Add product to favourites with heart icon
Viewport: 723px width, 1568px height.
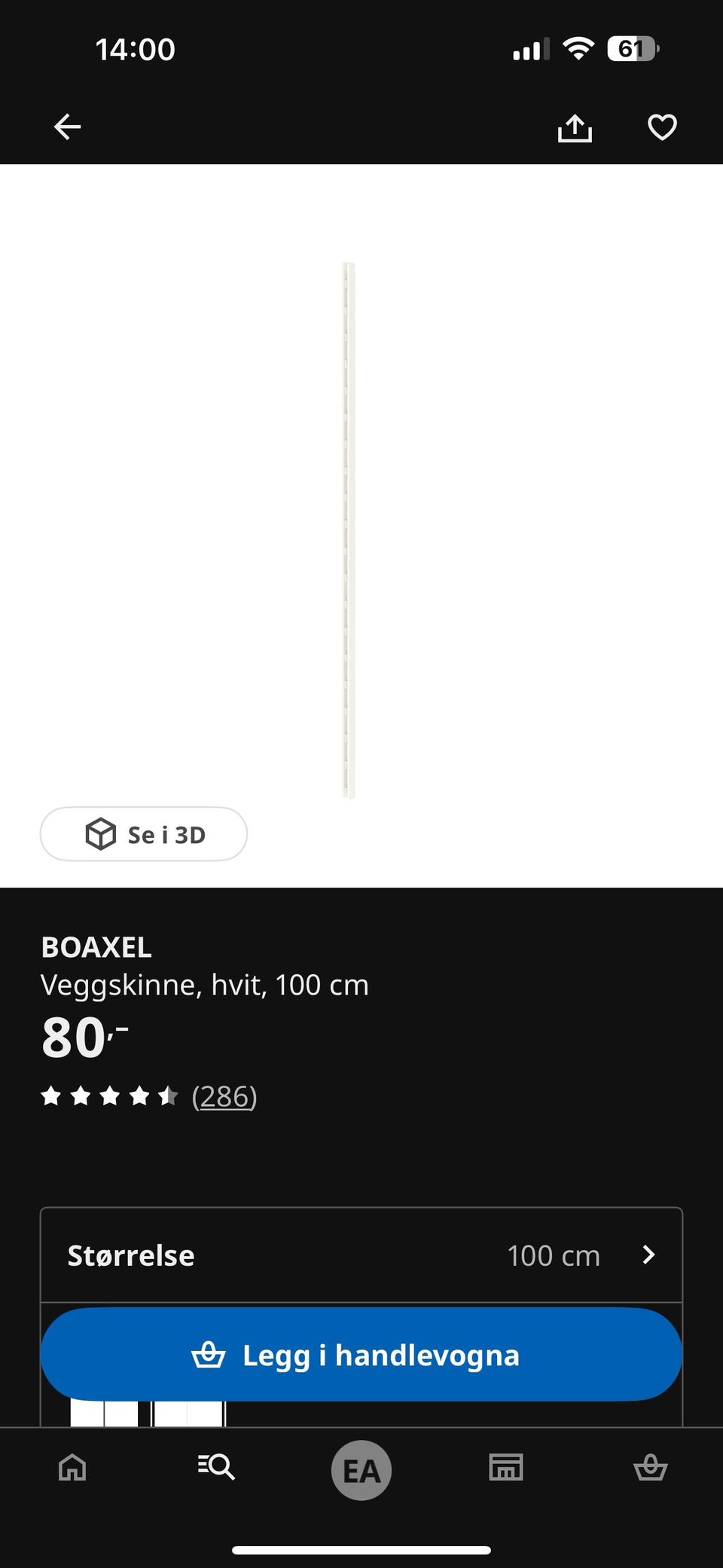pyautogui.click(x=662, y=127)
